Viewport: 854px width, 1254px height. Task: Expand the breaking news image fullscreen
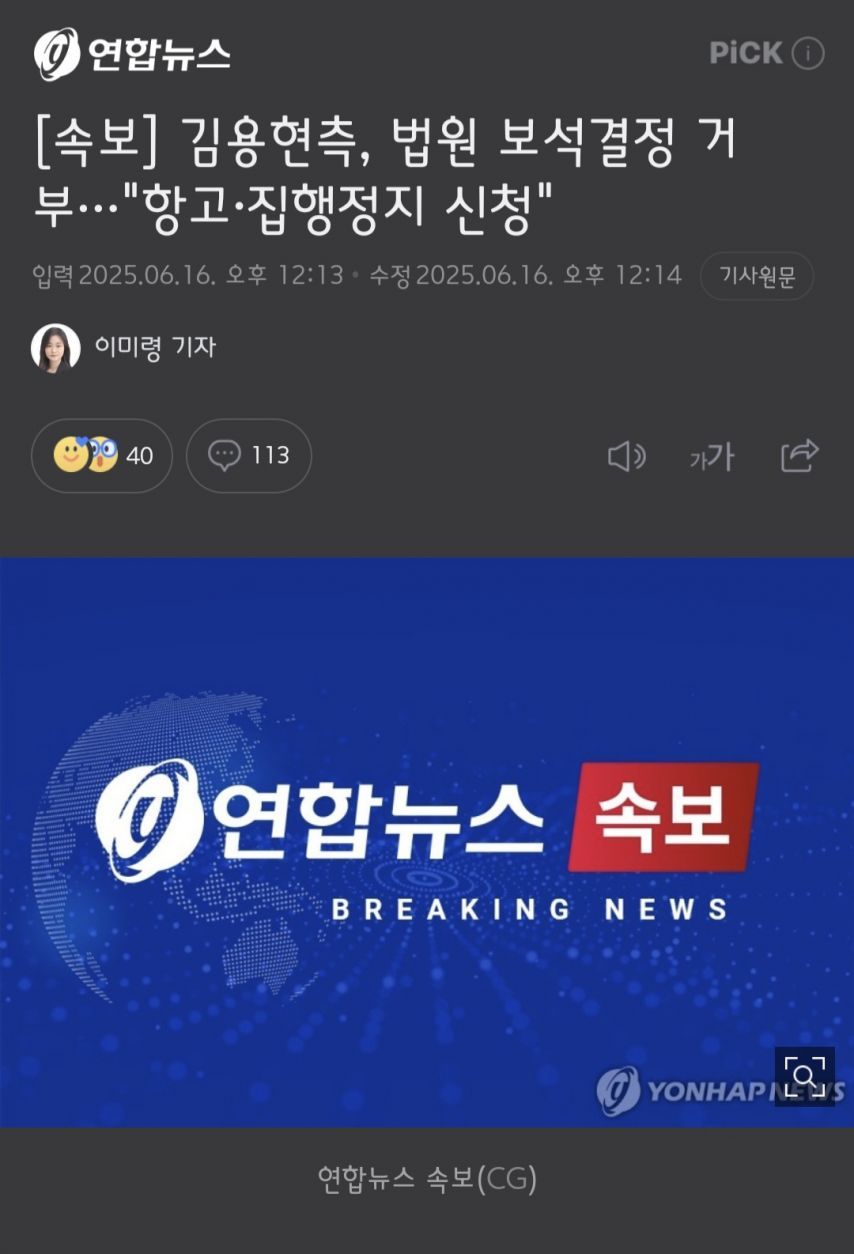(804, 1076)
